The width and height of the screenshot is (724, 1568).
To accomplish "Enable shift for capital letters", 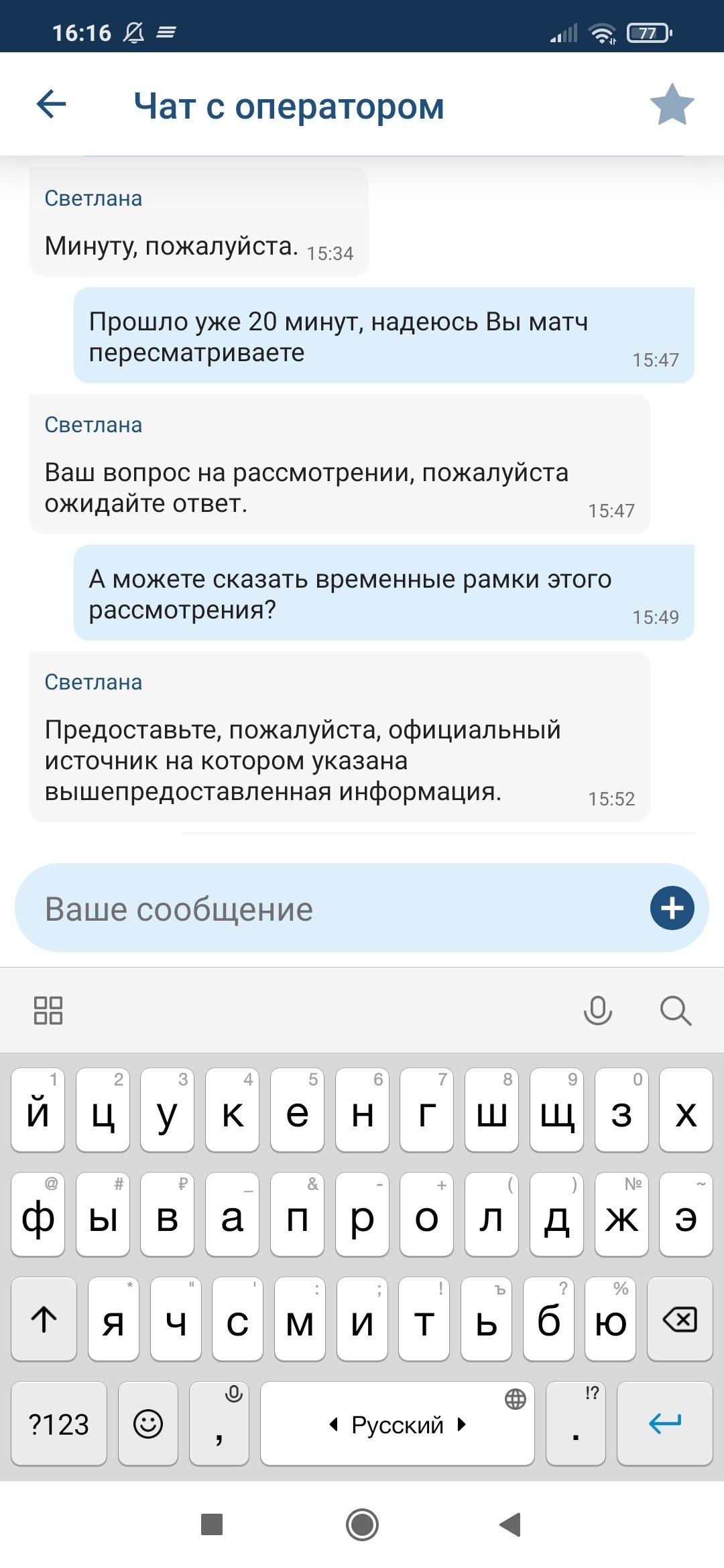I will pyautogui.click(x=44, y=1320).
